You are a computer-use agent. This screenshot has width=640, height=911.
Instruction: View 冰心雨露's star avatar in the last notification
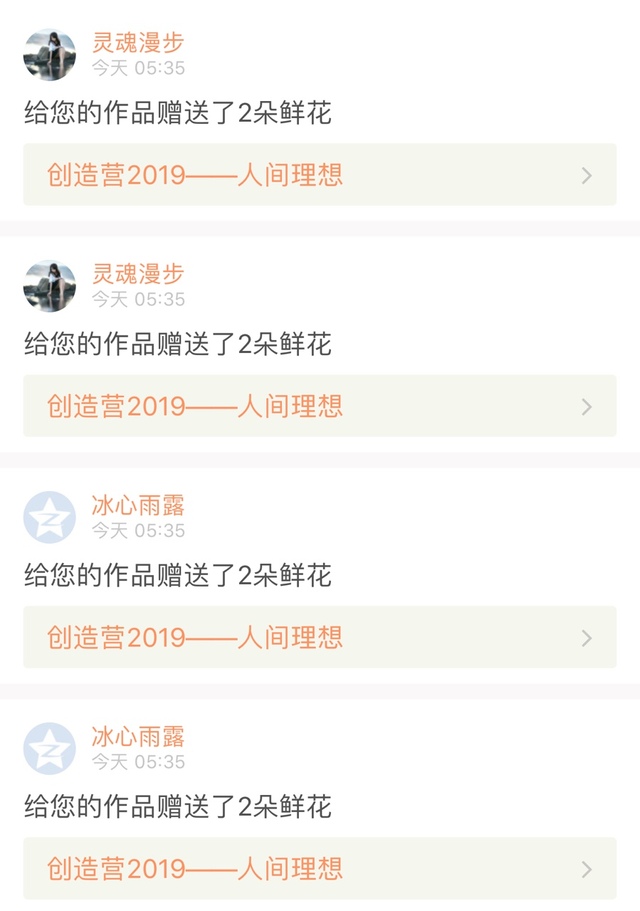pyautogui.click(x=49, y=748)
